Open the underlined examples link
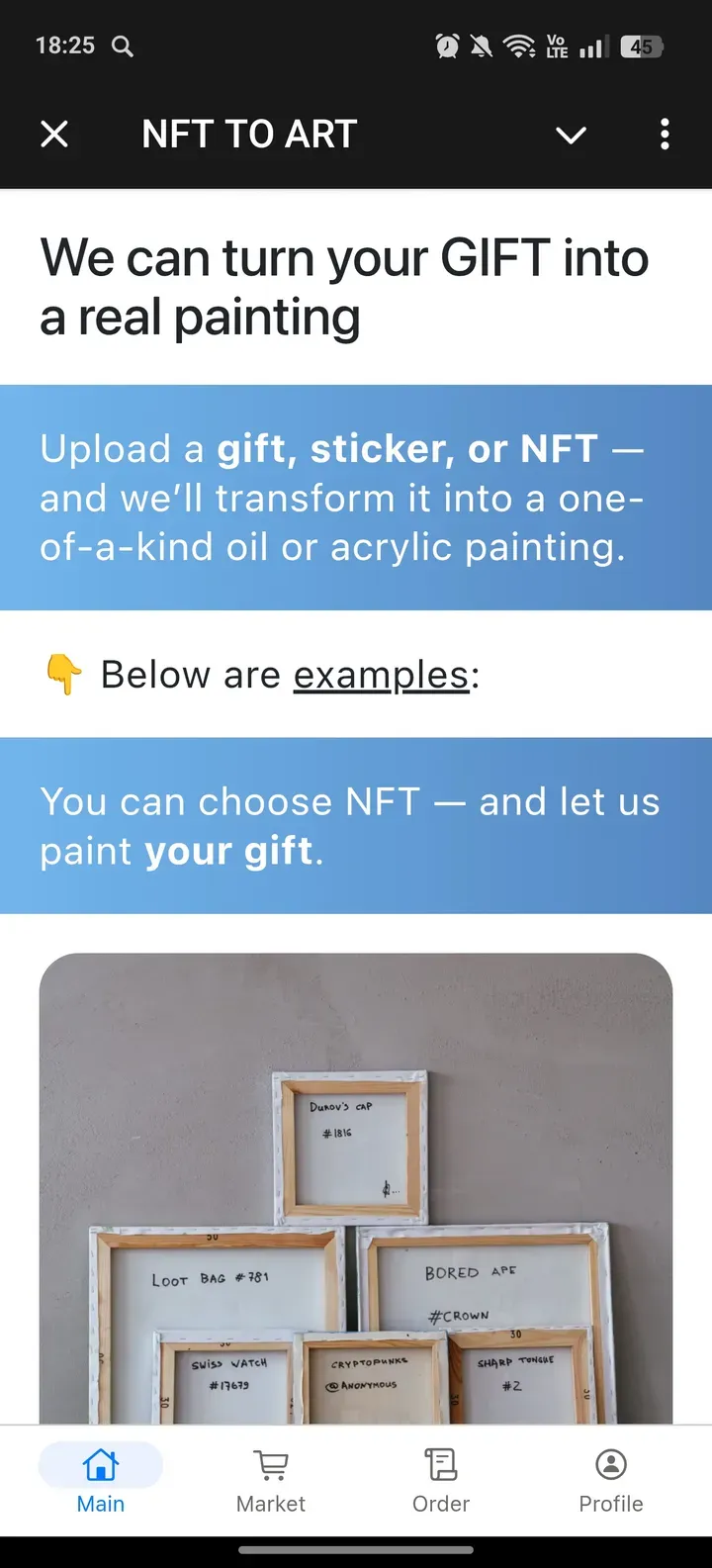712x1568 pixels. pos(381,675)
